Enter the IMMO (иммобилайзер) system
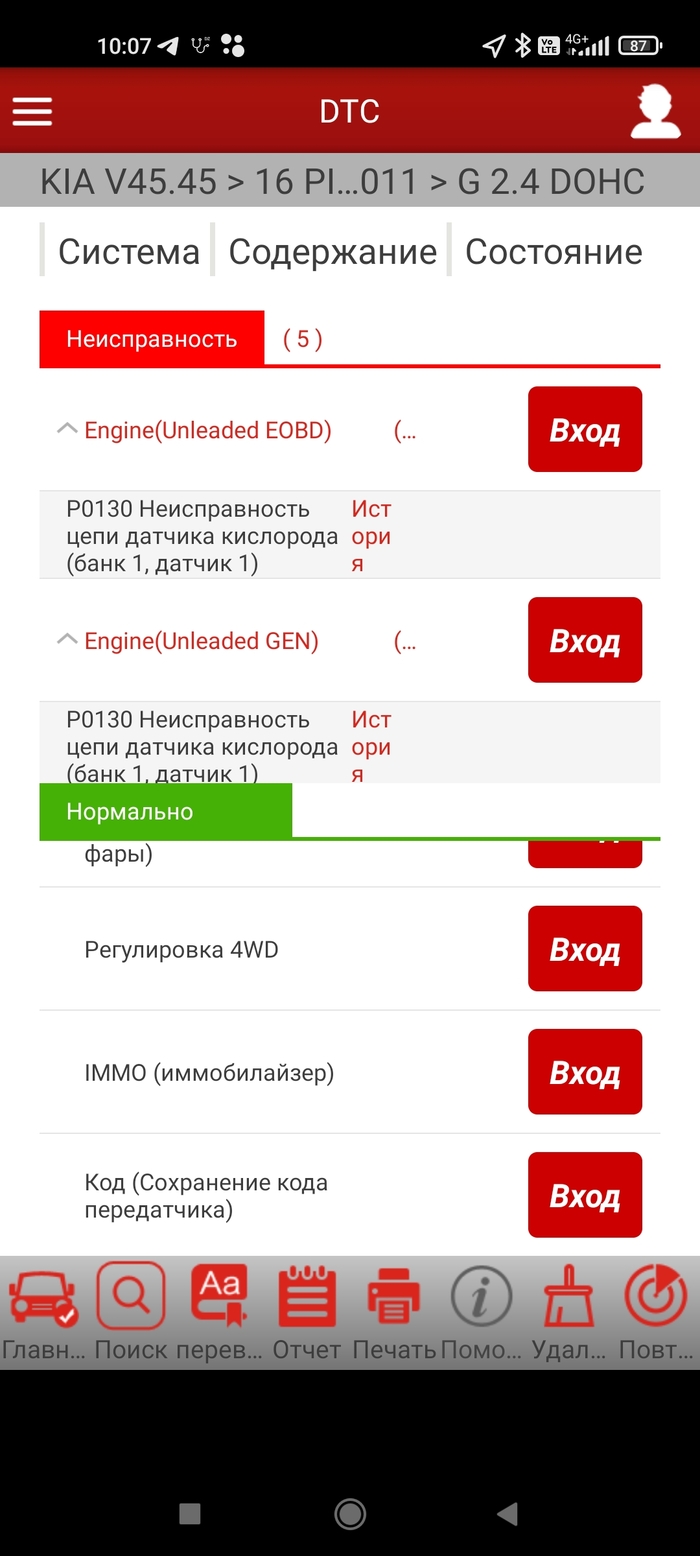This screenshot has height=1556, width=700. pyautogui.click(x=584, y=1072)
